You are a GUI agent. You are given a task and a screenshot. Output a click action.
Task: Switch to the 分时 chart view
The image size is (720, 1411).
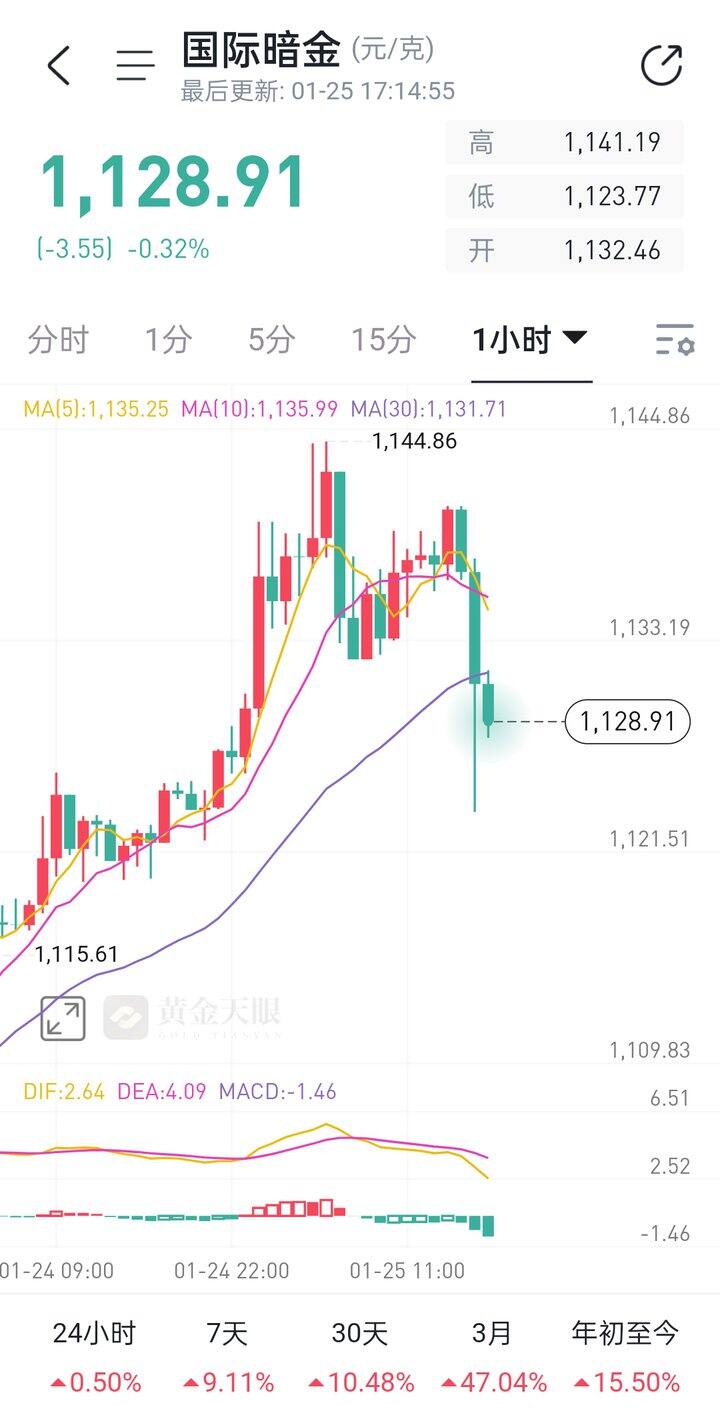[x=58, y=340]
